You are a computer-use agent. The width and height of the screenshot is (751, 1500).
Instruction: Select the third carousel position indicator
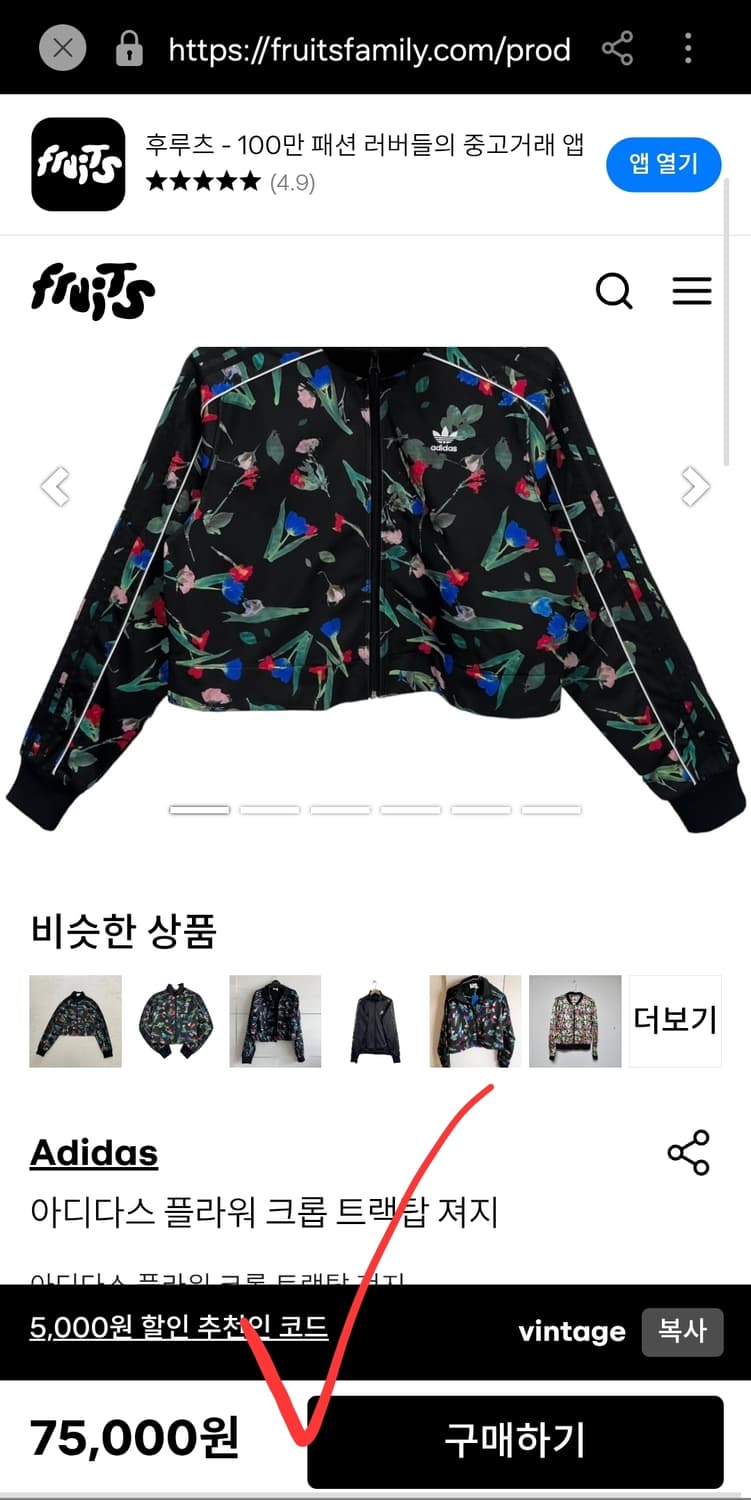340,808
